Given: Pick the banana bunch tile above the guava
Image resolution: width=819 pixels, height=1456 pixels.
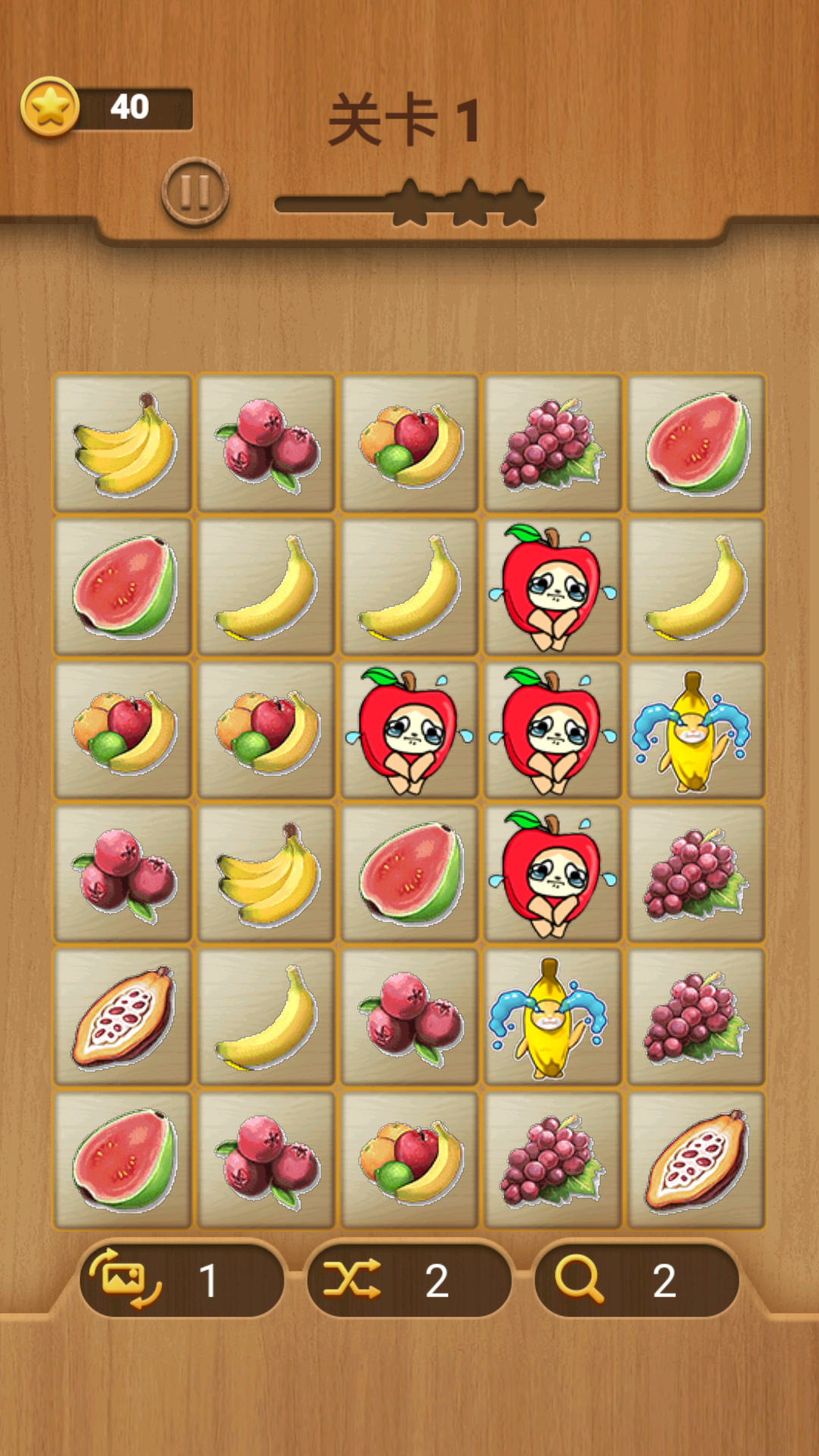Looking at the screenshot, I should click(122, 443).
